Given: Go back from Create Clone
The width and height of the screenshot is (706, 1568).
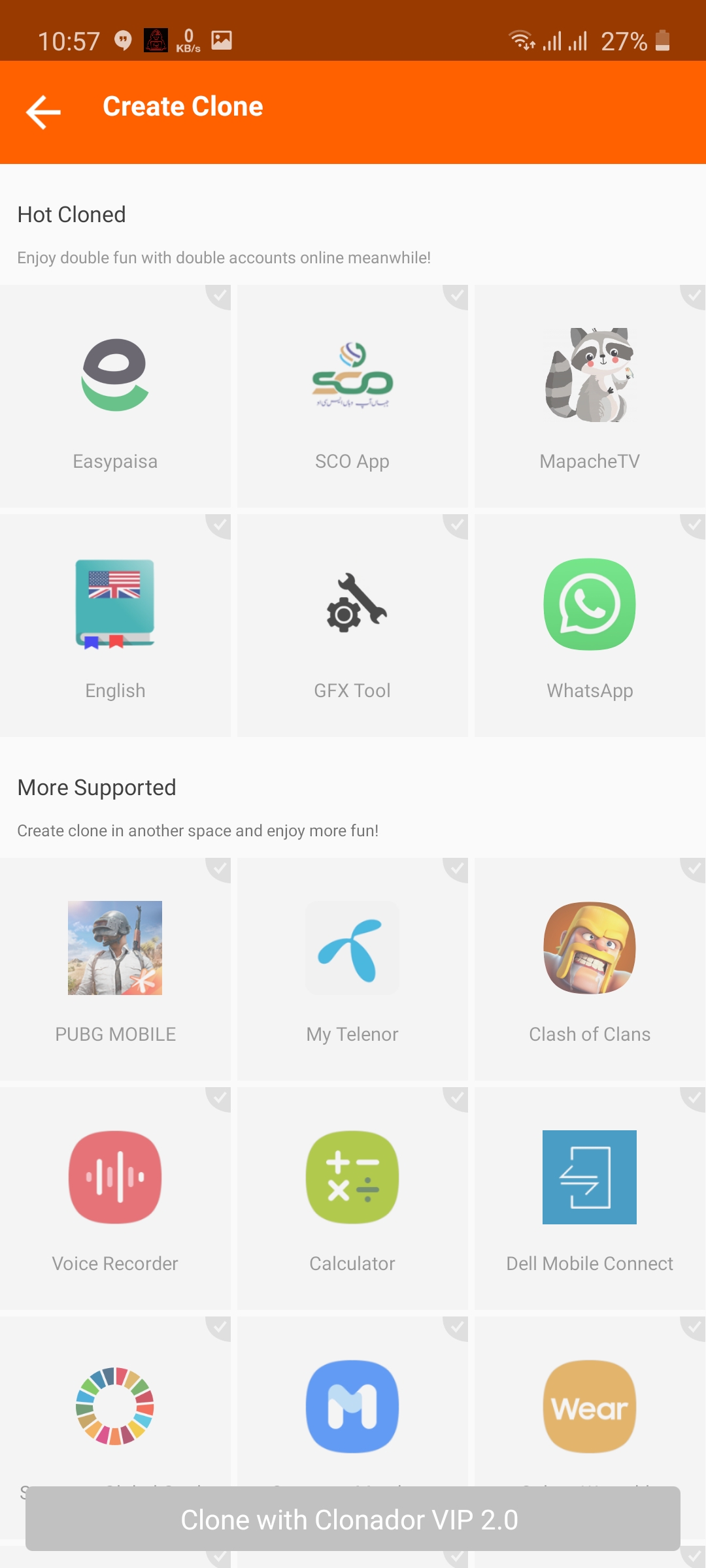Looking at the screenshot, I should [x=43, y=112].
